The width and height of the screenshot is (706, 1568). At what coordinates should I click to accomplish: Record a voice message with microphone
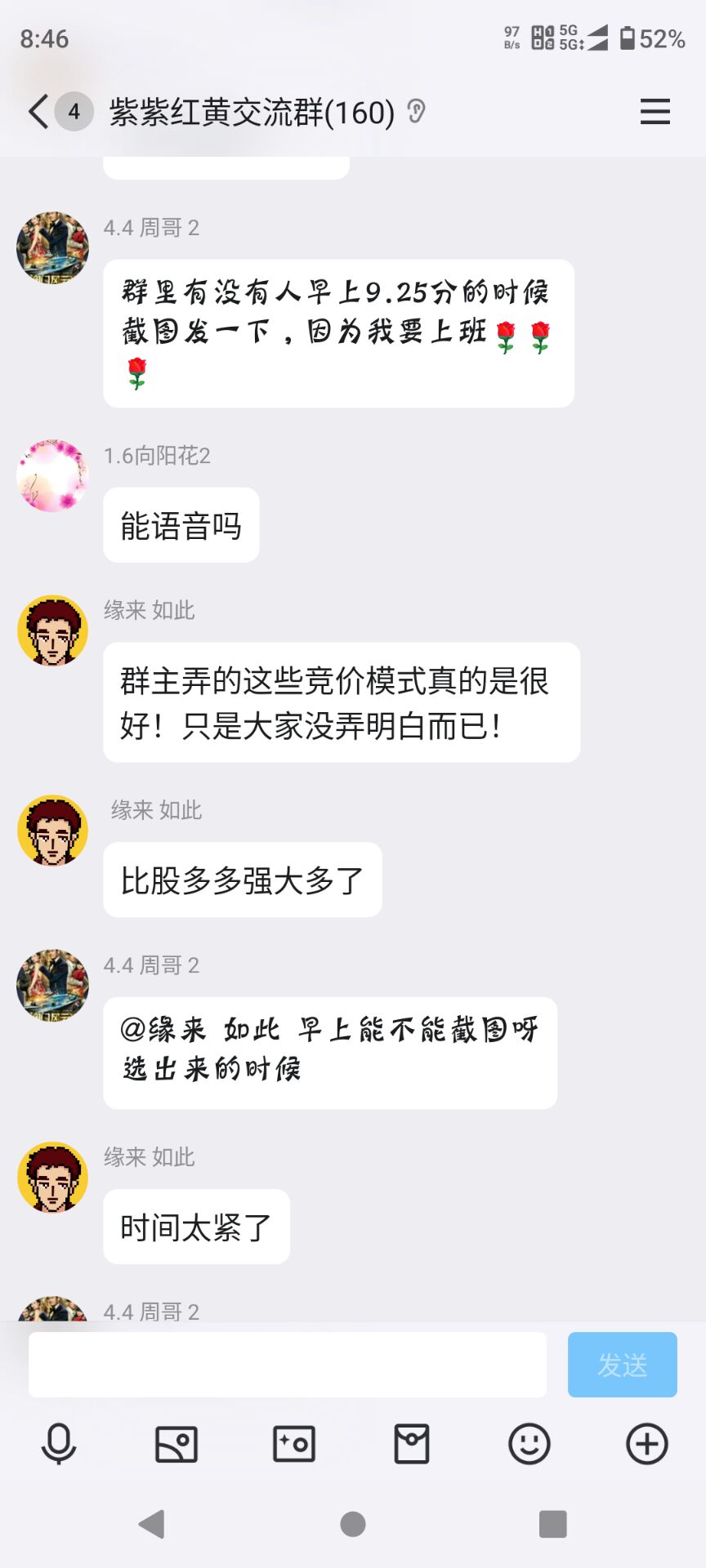click(59, 1444)
